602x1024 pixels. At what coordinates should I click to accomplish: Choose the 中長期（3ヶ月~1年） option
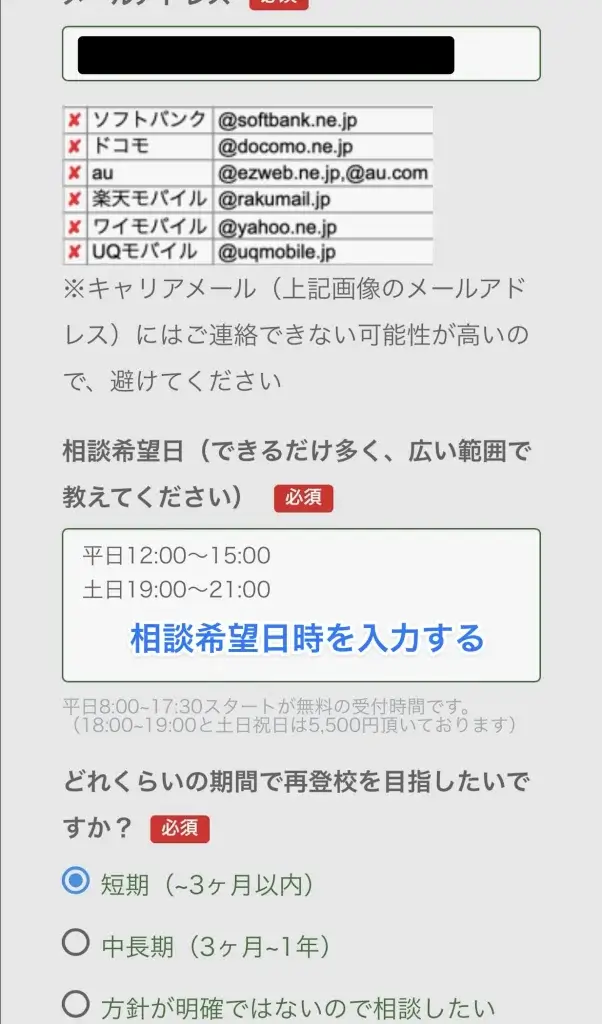point(76,943)
